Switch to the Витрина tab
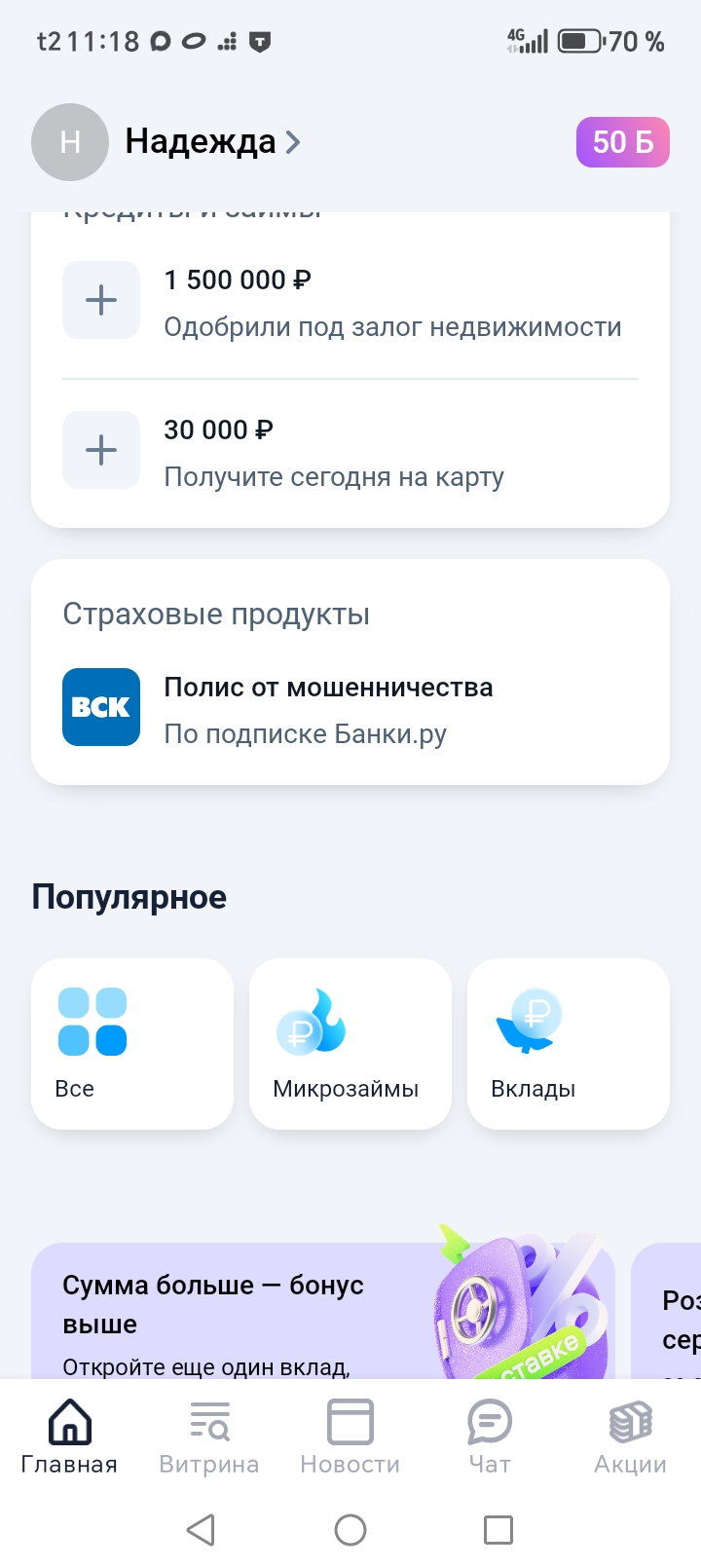Viewport: 701px width, 1568px height. coord(209,1437)
